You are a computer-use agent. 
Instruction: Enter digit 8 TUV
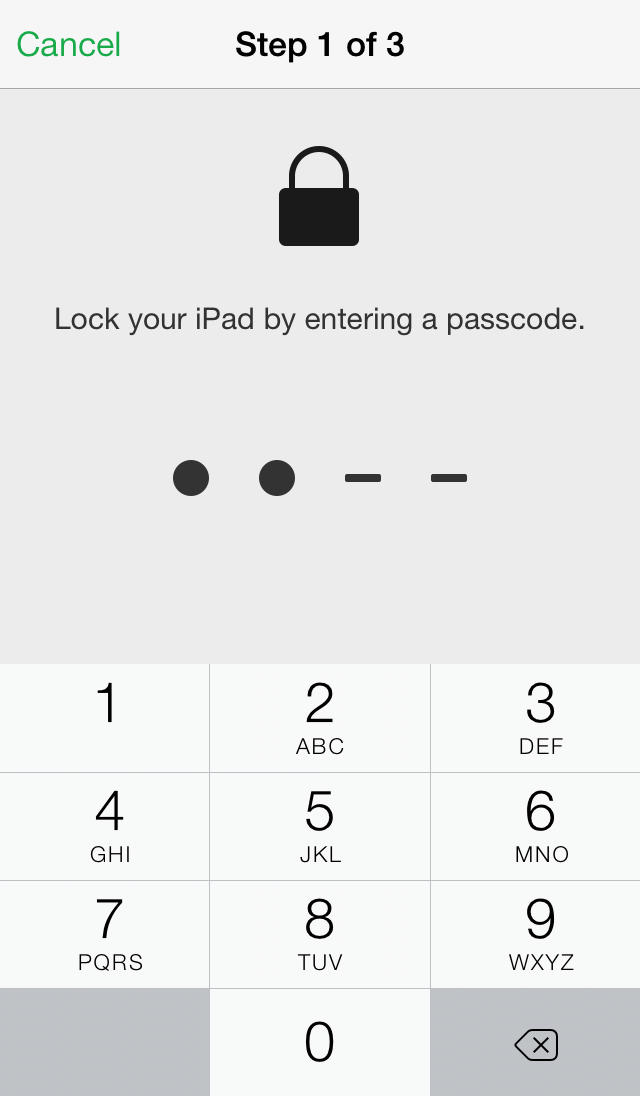coord(320,935)
